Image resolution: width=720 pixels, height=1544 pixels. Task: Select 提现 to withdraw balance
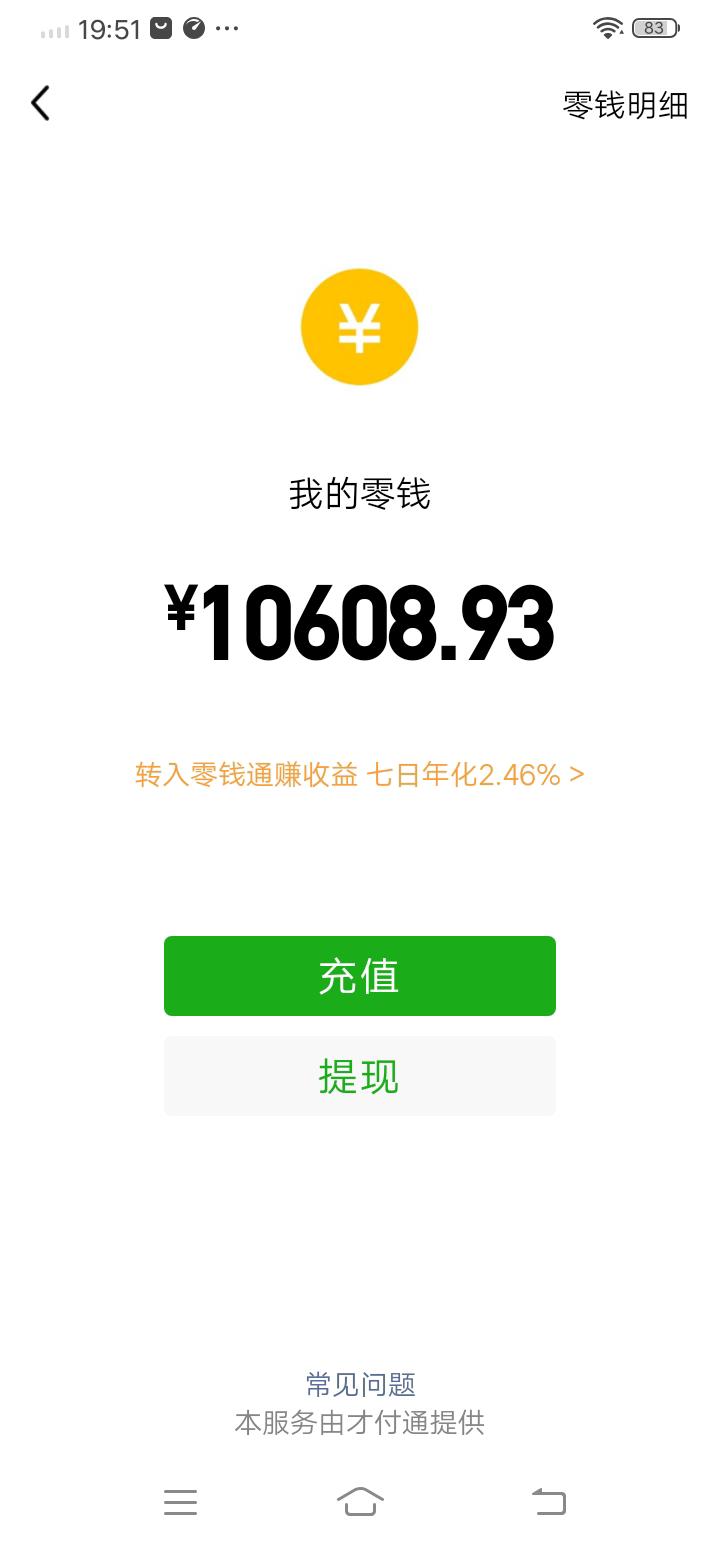click(x=360, y=1076)
